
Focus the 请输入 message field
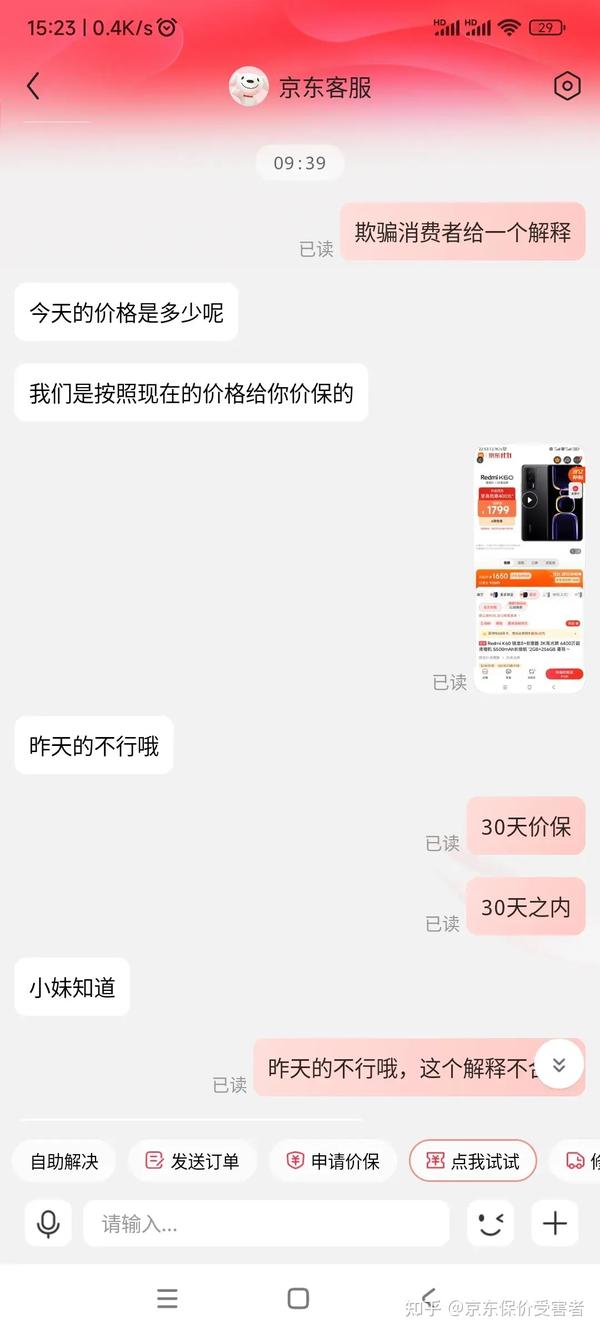coord(266,1223)
